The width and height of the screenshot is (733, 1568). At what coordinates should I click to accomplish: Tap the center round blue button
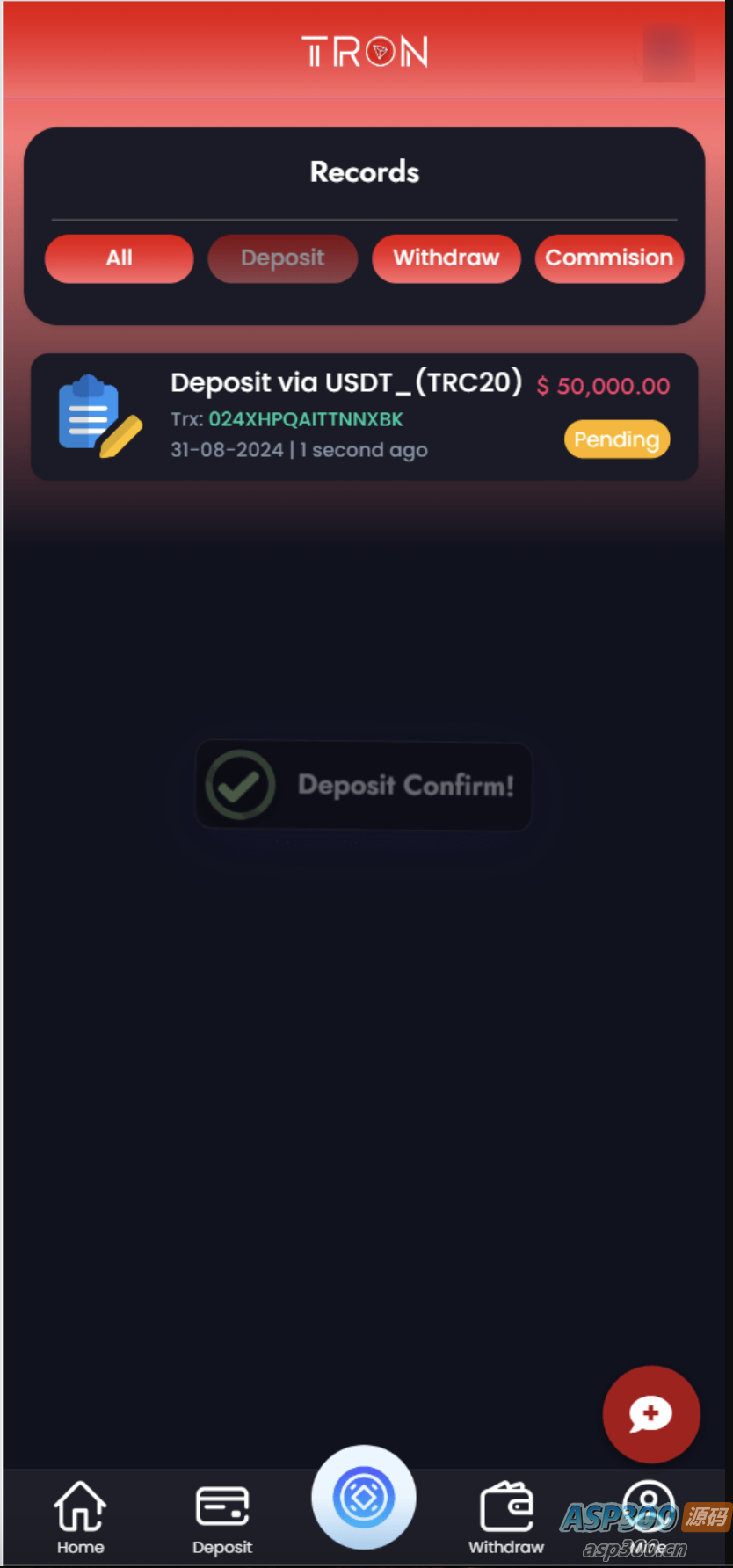pyautogui.click(x=363, y=1497)
